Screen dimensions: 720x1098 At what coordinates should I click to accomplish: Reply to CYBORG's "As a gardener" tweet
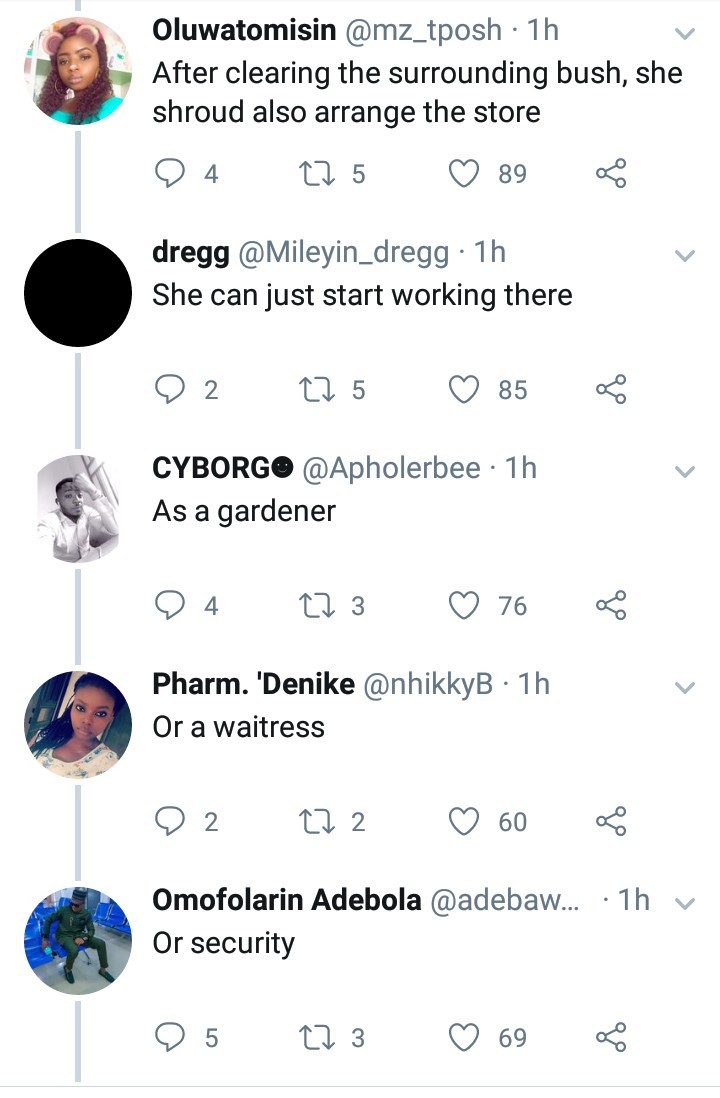(171, 606)
